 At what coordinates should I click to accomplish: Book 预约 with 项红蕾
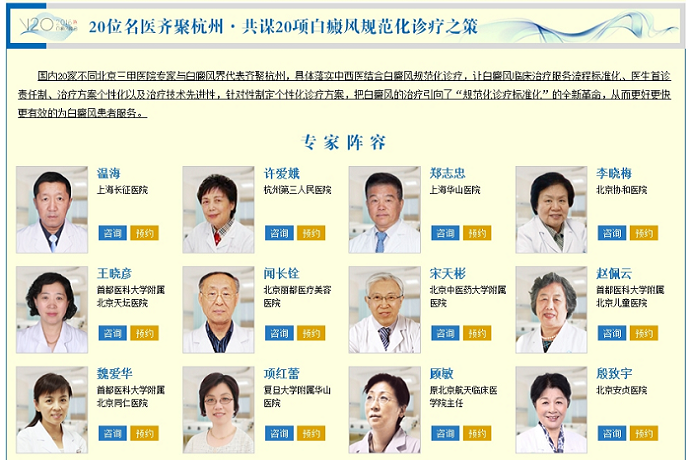(x=311, y=433)
